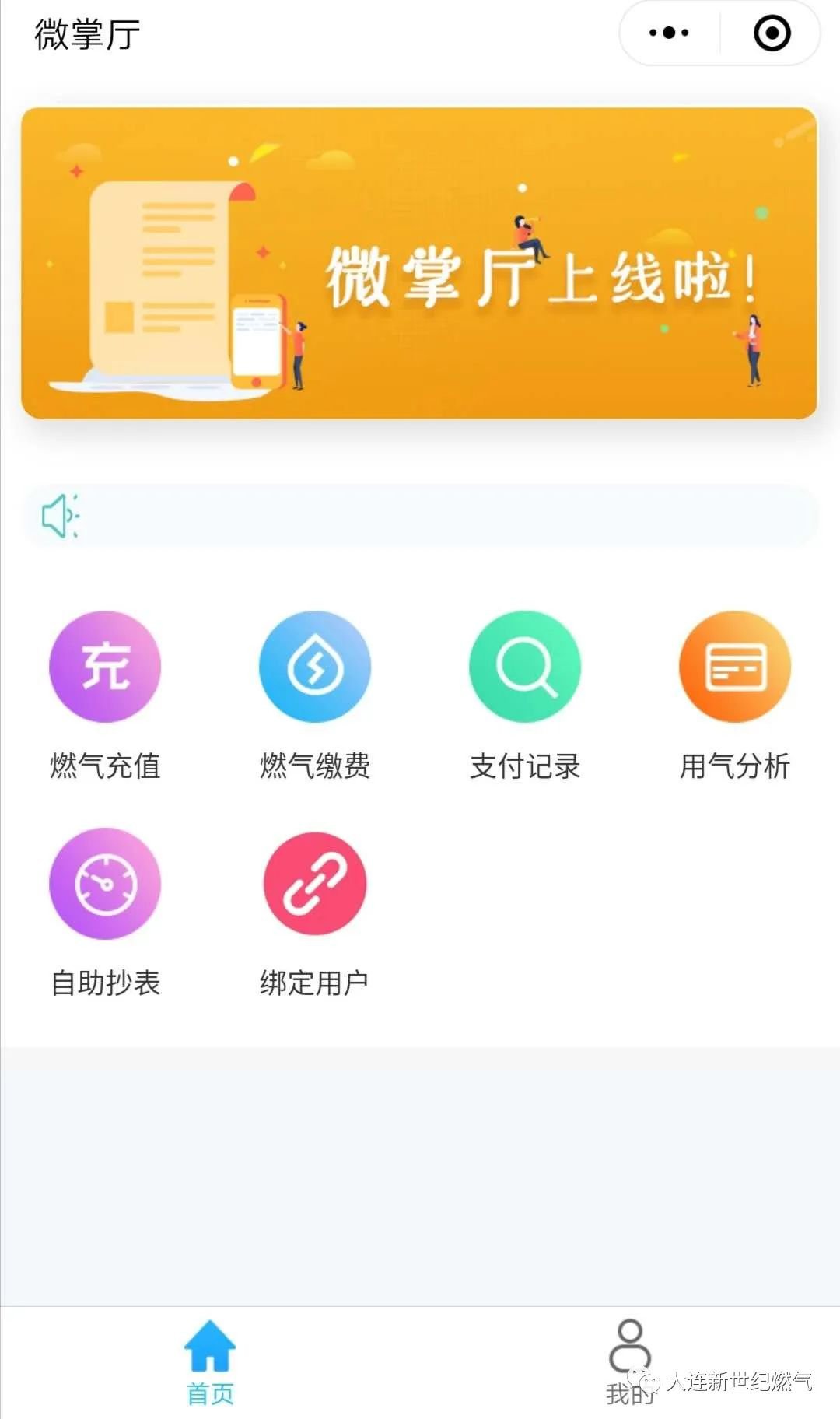Screen dimensions: 840x1419
Task: Close the mini program via the circle button
Action: [772, 33]
